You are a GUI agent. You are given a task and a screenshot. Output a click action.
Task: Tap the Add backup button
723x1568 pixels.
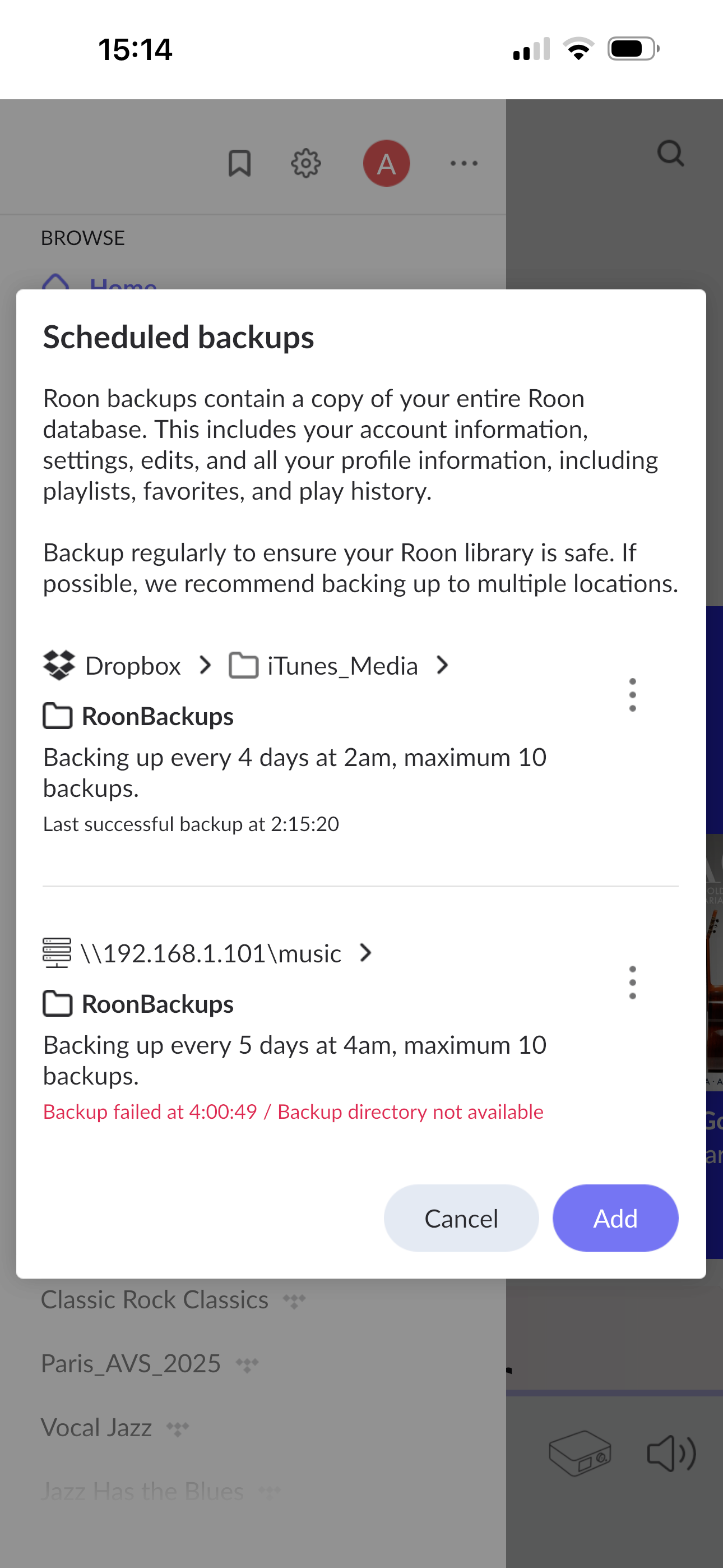coord(615,1218)
